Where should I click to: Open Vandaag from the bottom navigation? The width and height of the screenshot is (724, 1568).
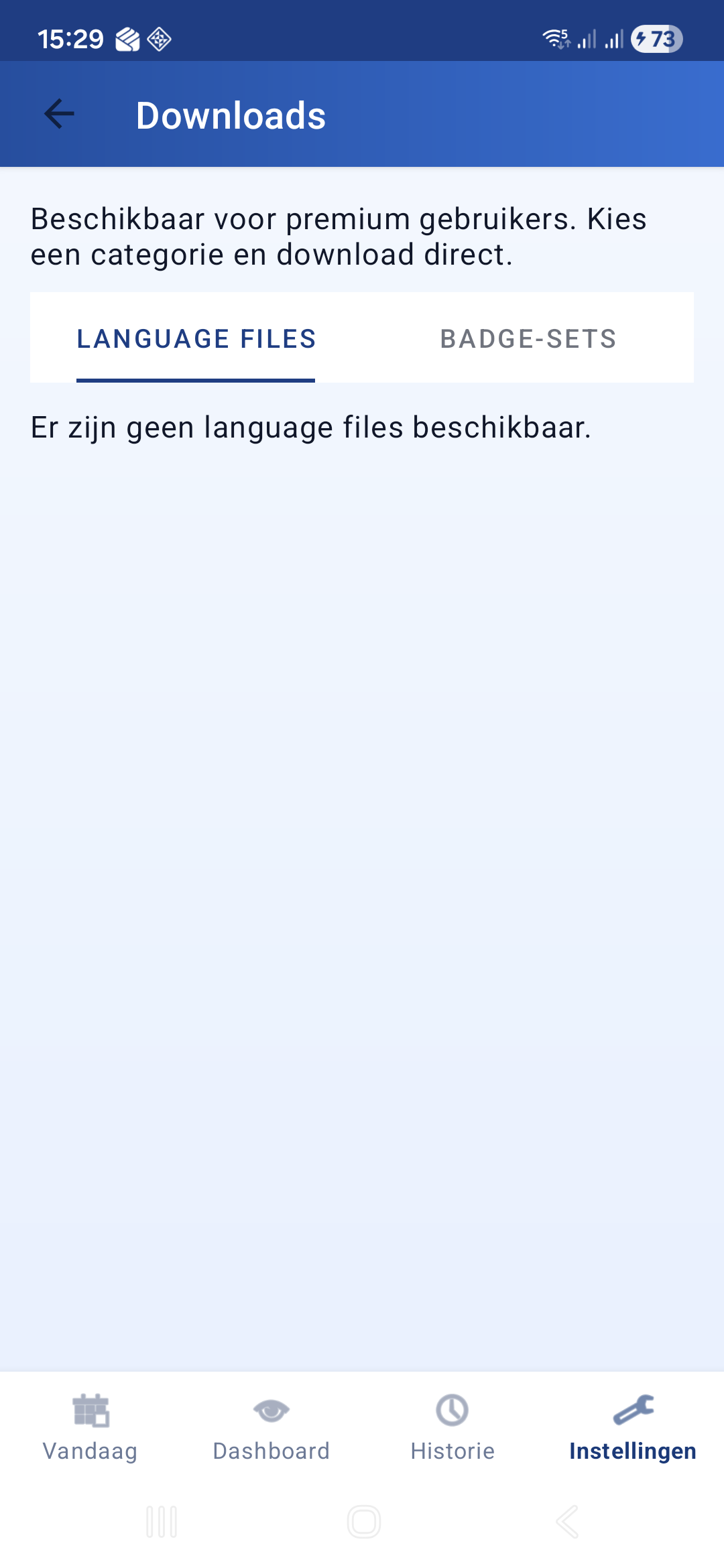tap(89, 1431)
